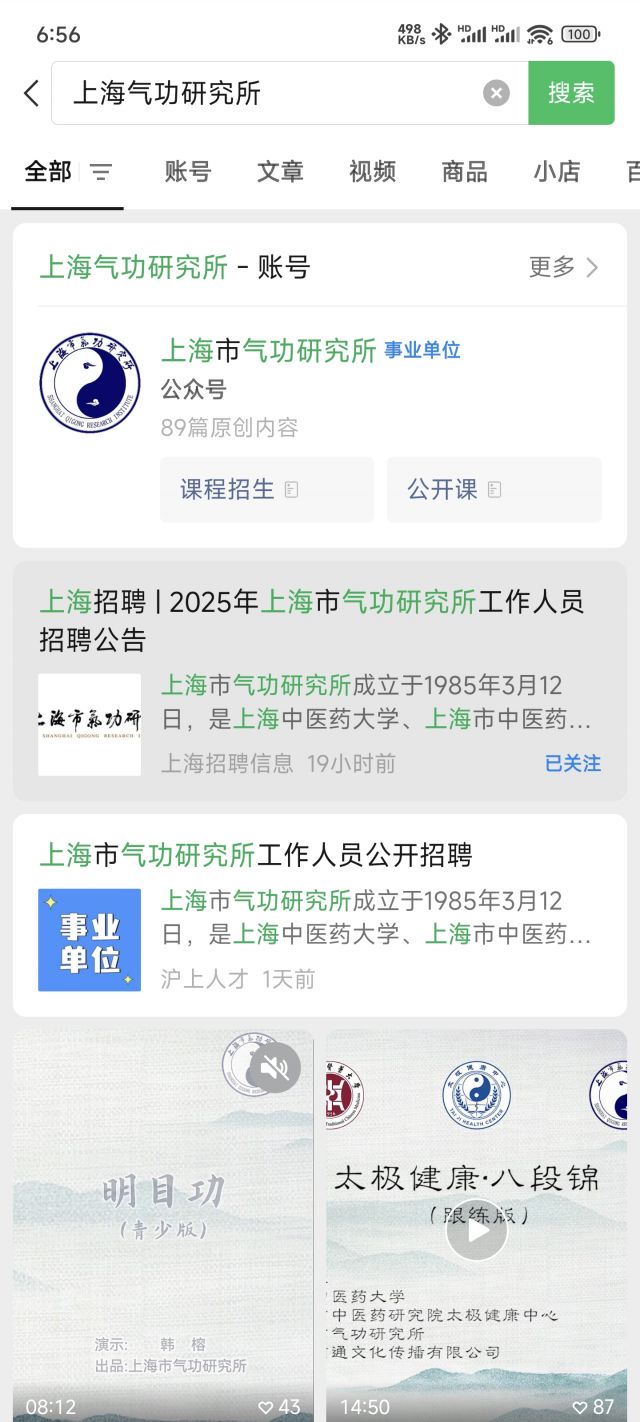Open the 公开课 shortcut
The height and width of the screenshot is (1422, 640).
tap(494, 489)
